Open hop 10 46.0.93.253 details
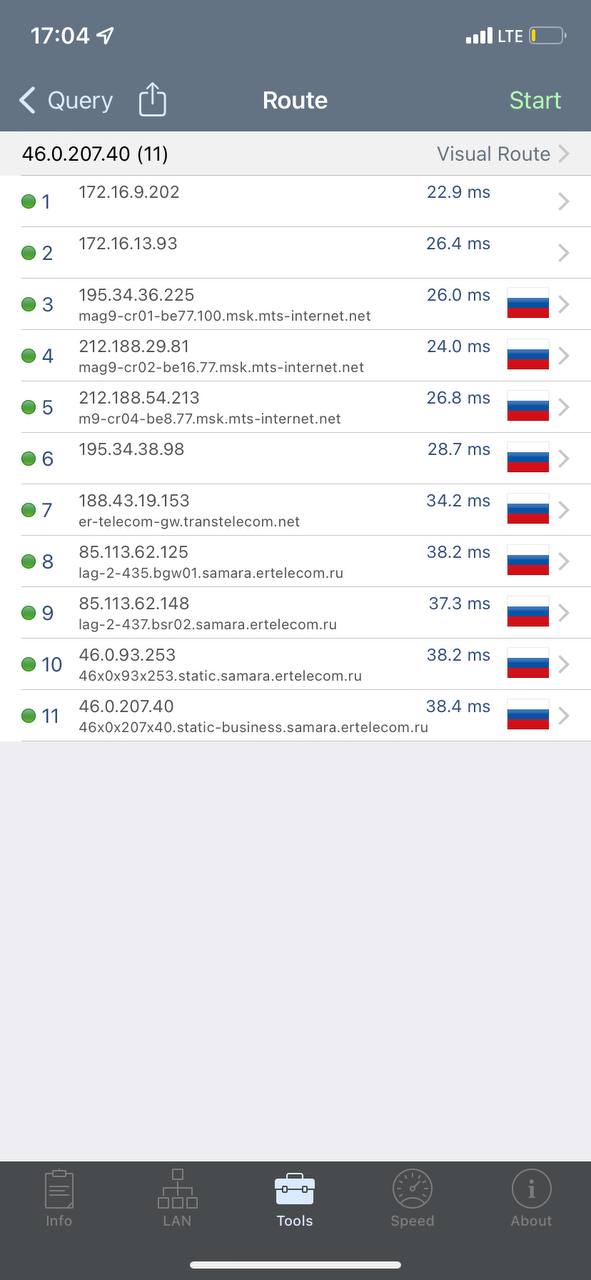This screenshot has height=1280, width=591. click(x=295, y=665)
